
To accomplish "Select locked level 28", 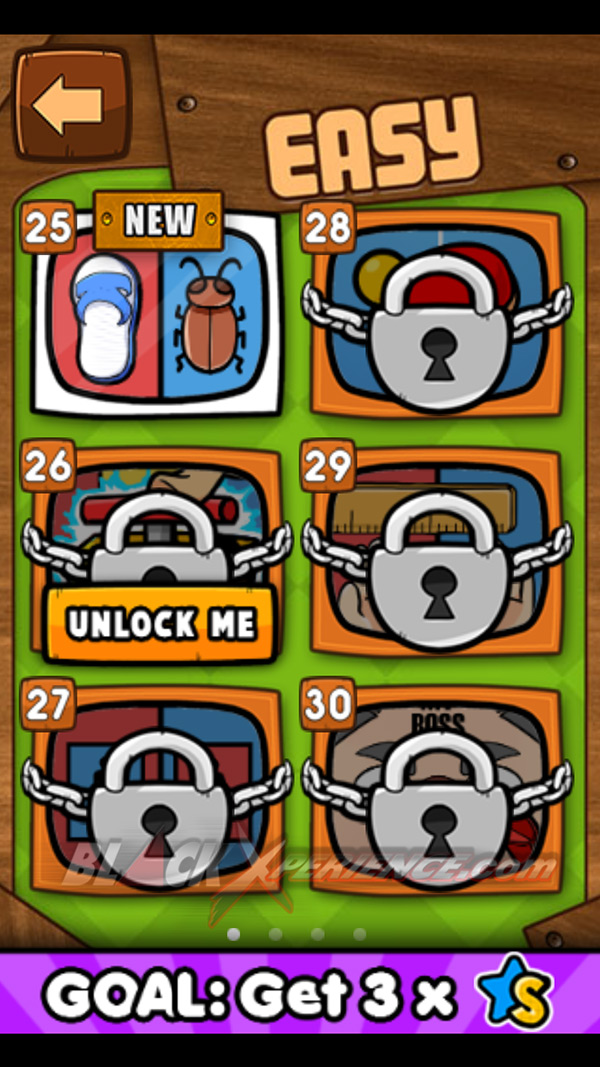I will coord(437,313).
